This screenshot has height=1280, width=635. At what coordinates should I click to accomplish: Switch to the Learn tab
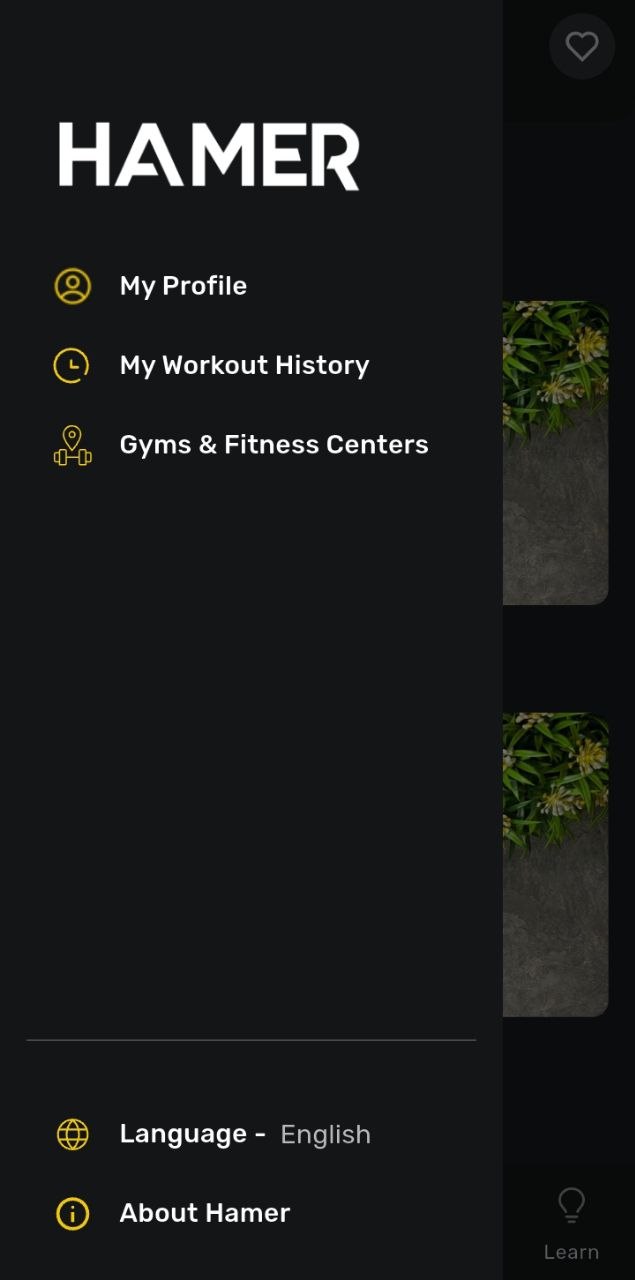[x=571, y=1224]
